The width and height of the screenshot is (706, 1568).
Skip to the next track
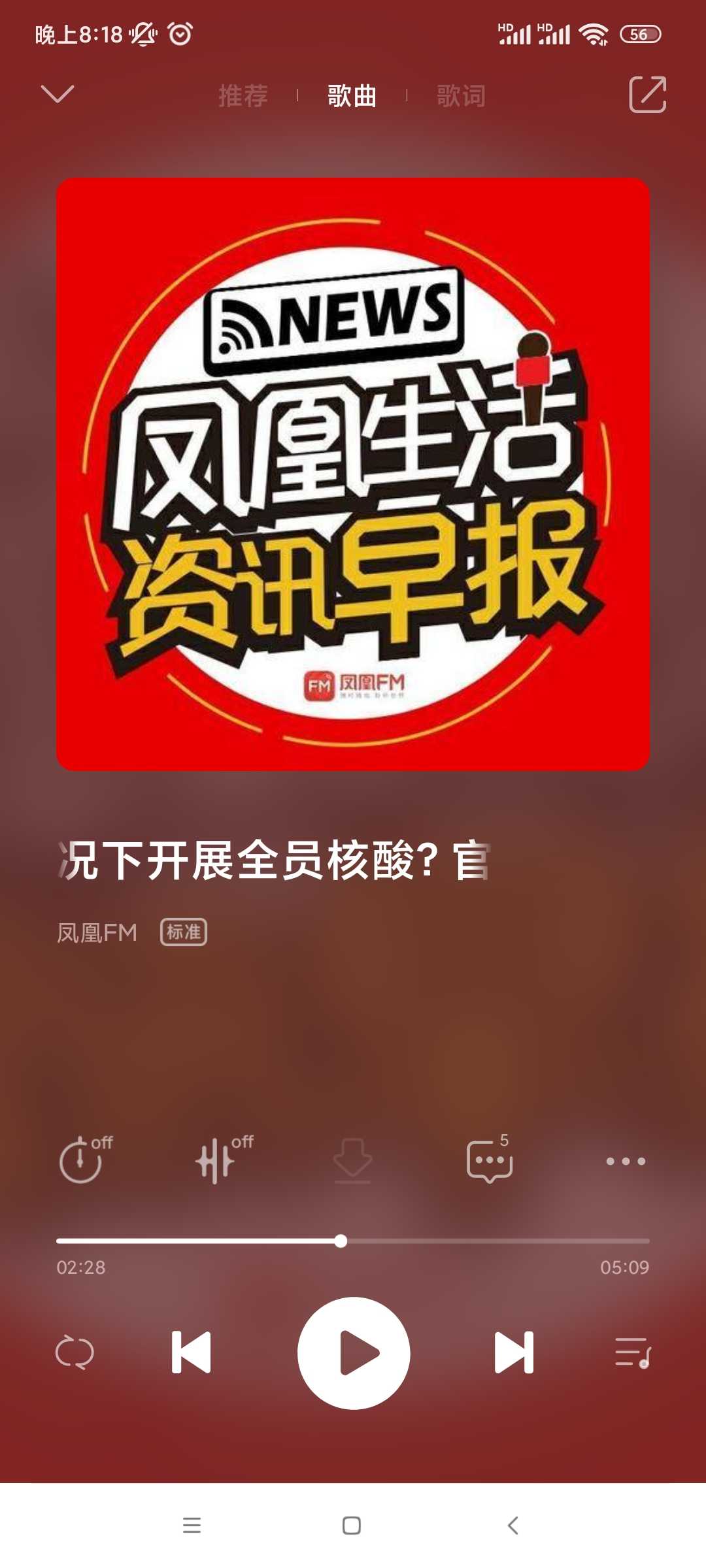pyautogui.click(x=514, y=1352)
